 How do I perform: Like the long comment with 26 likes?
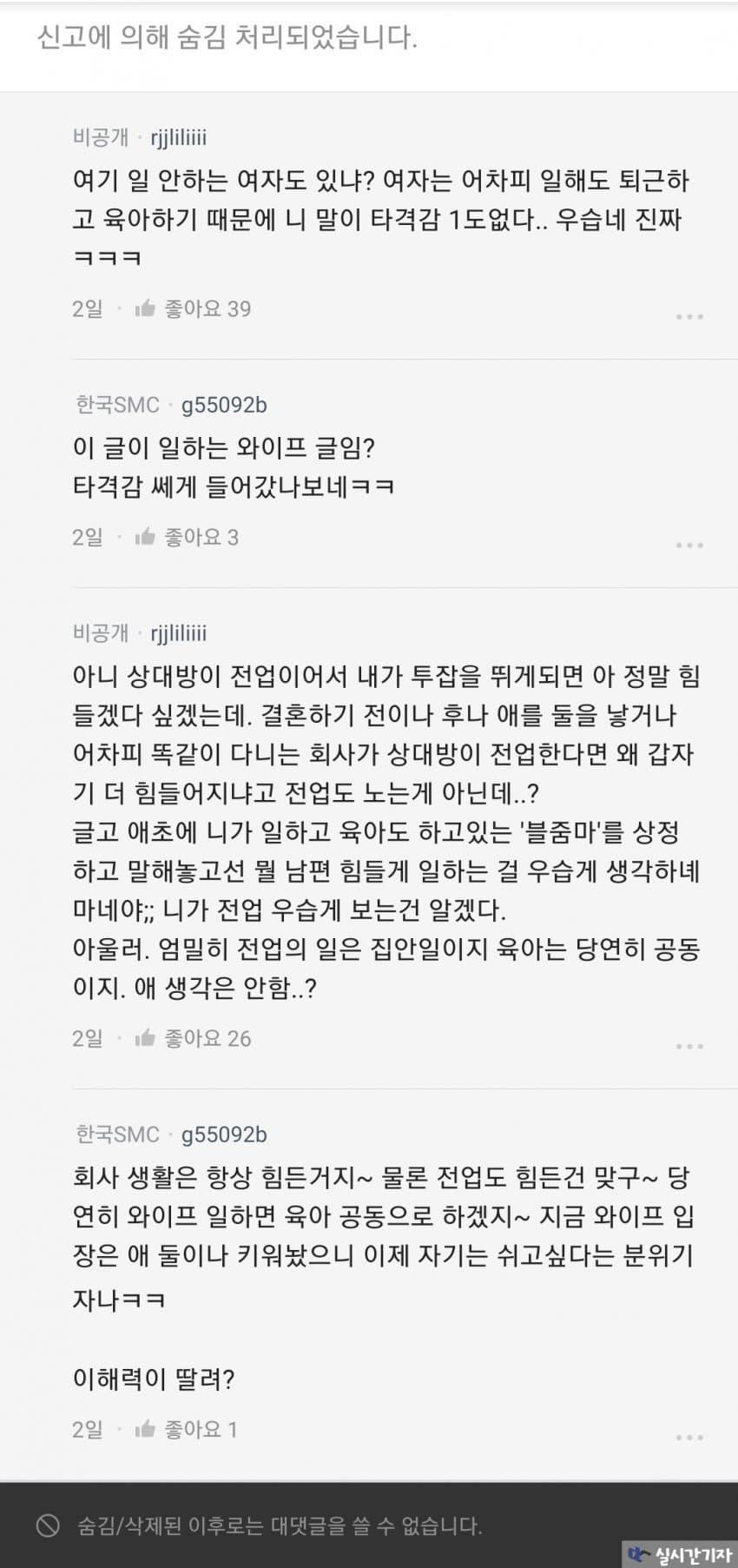(x=145, y=1038)
